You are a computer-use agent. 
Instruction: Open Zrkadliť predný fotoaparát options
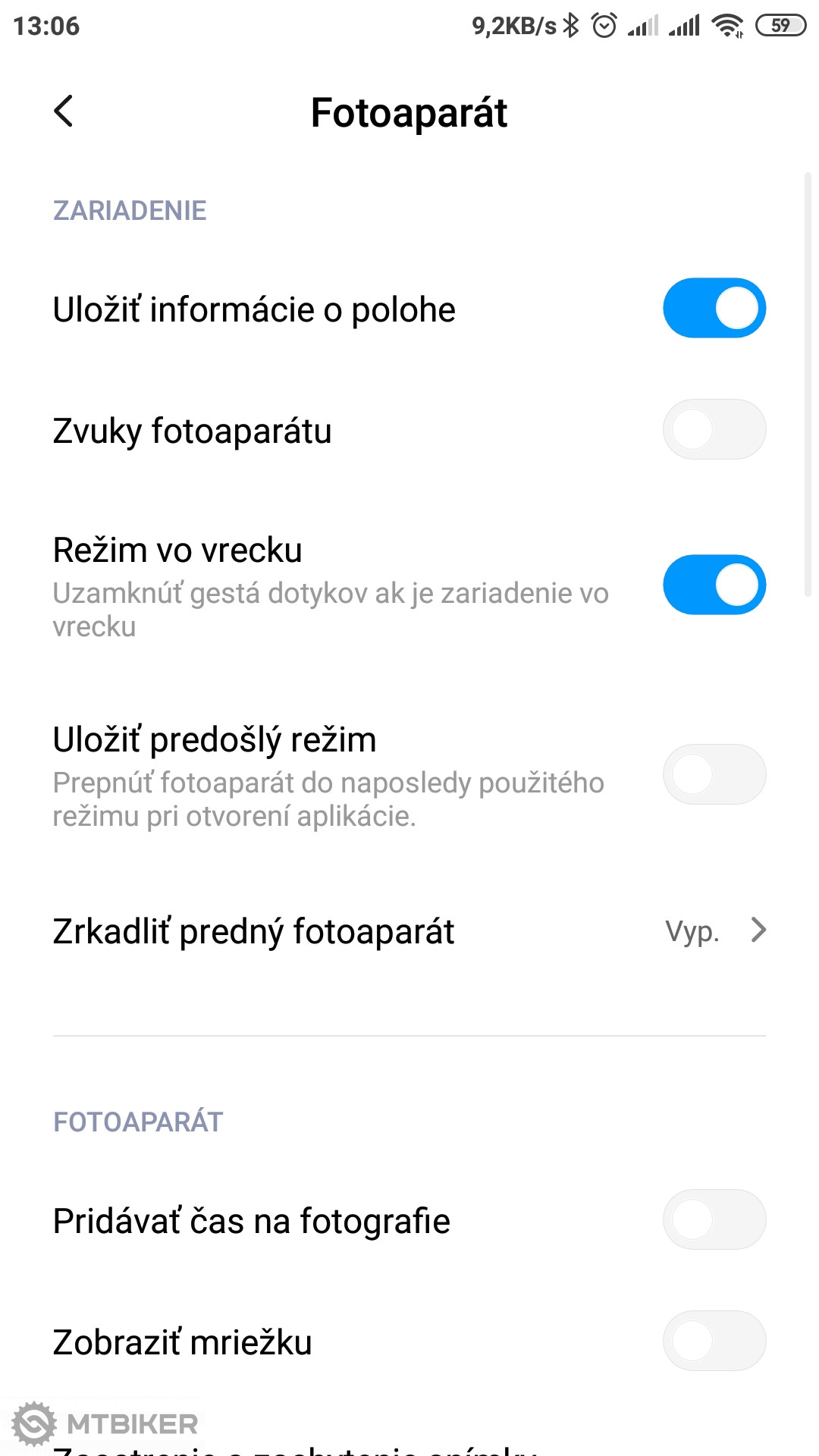[x=409, y=931]
